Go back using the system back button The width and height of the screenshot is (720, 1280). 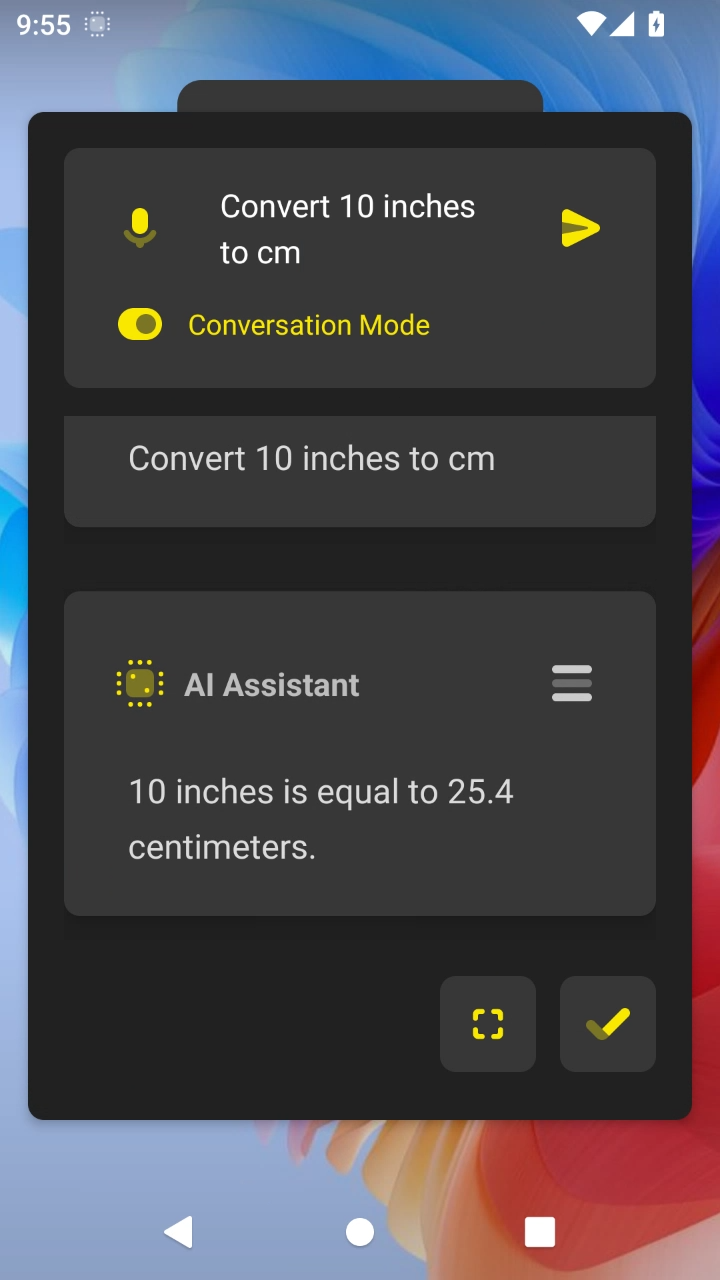(x=179, y=1232)
